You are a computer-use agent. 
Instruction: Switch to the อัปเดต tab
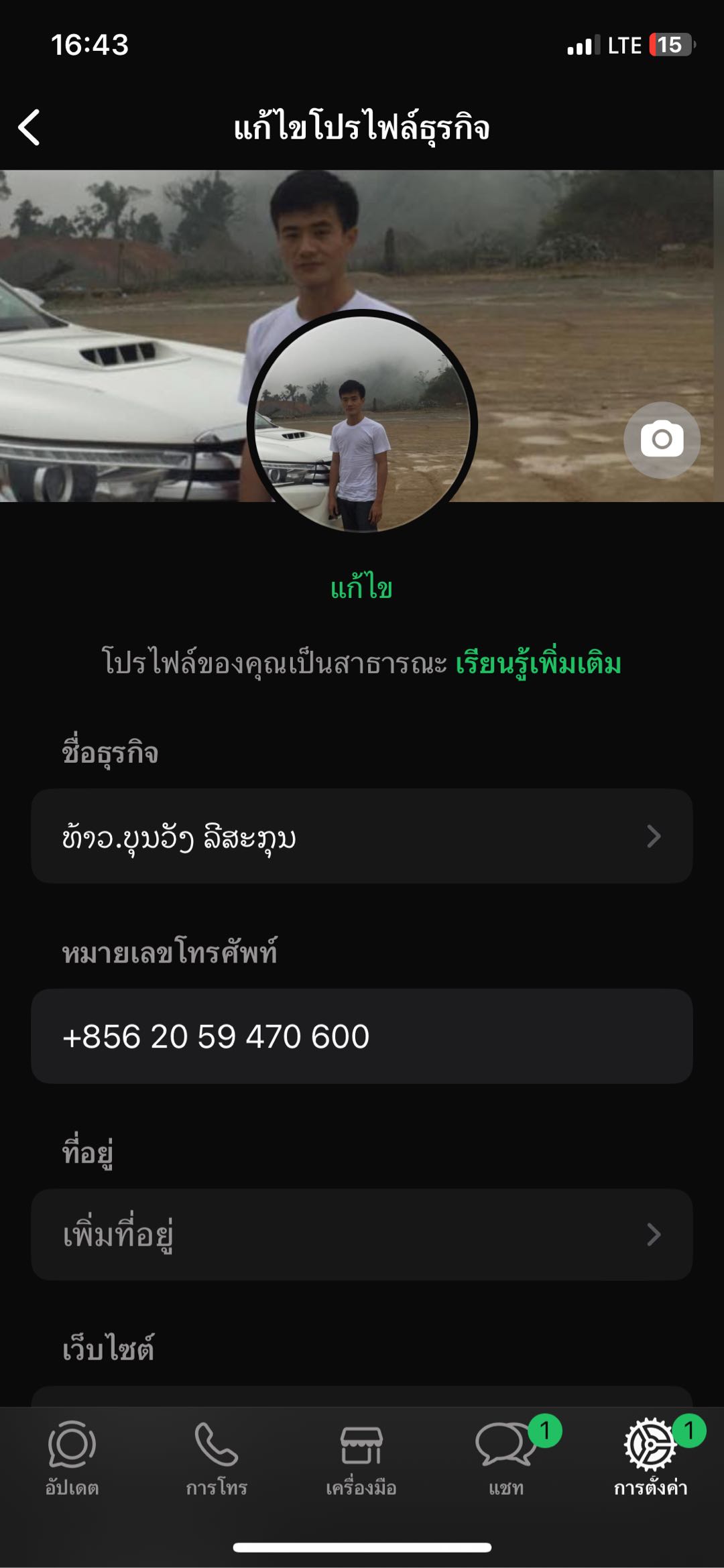pyautogui.click(x=72, y=1459)
